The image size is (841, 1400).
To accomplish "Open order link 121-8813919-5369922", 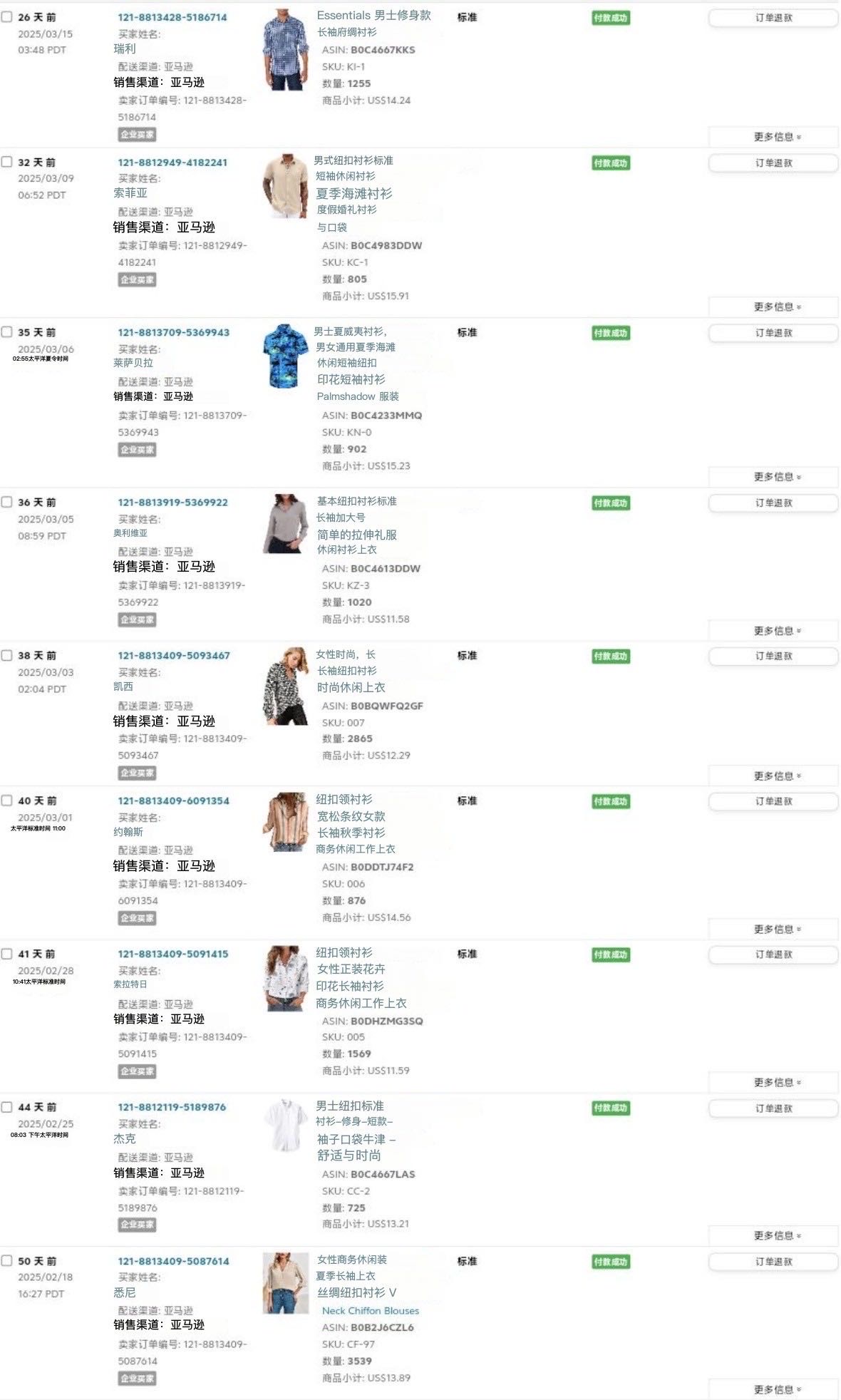I will point(172,503).
